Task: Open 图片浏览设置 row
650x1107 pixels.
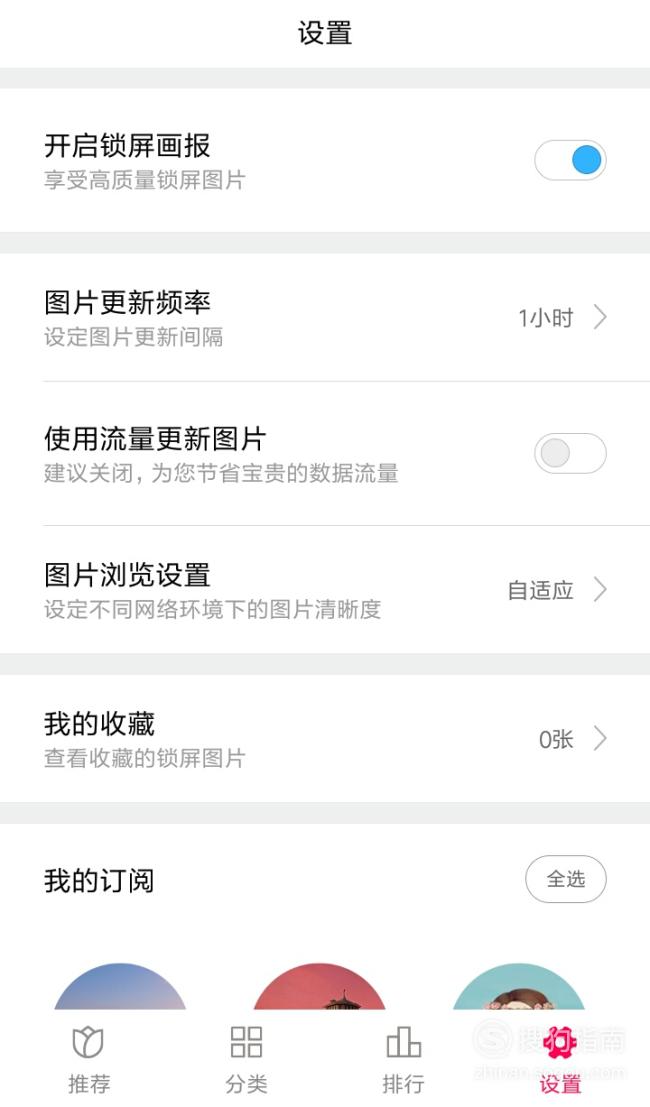Action: 325,590
